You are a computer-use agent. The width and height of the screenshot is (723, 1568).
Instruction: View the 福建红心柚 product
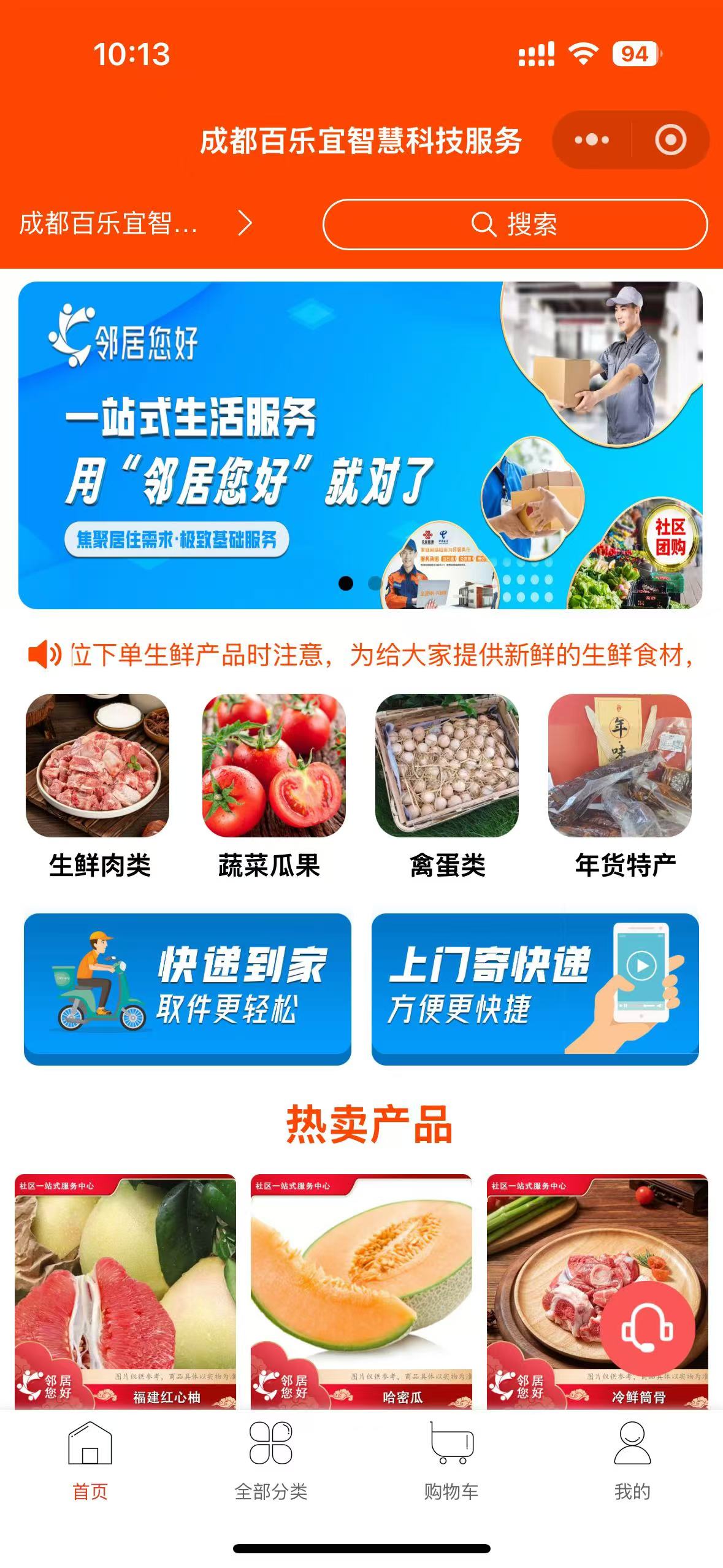click(125, 1291)
